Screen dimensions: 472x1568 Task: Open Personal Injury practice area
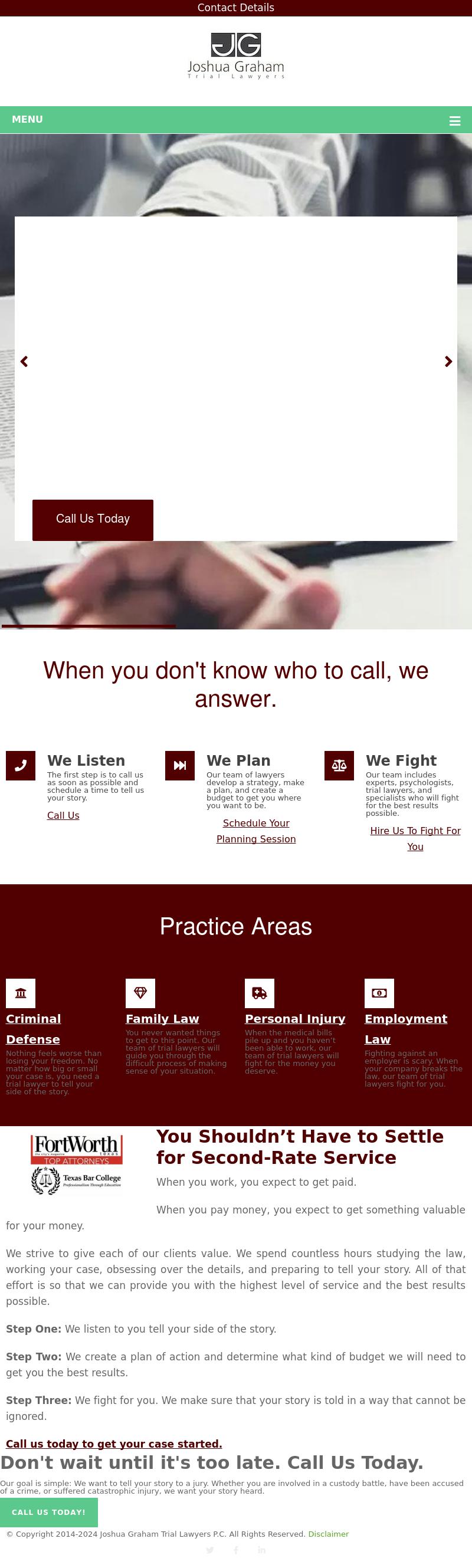tap(295, 1019)
